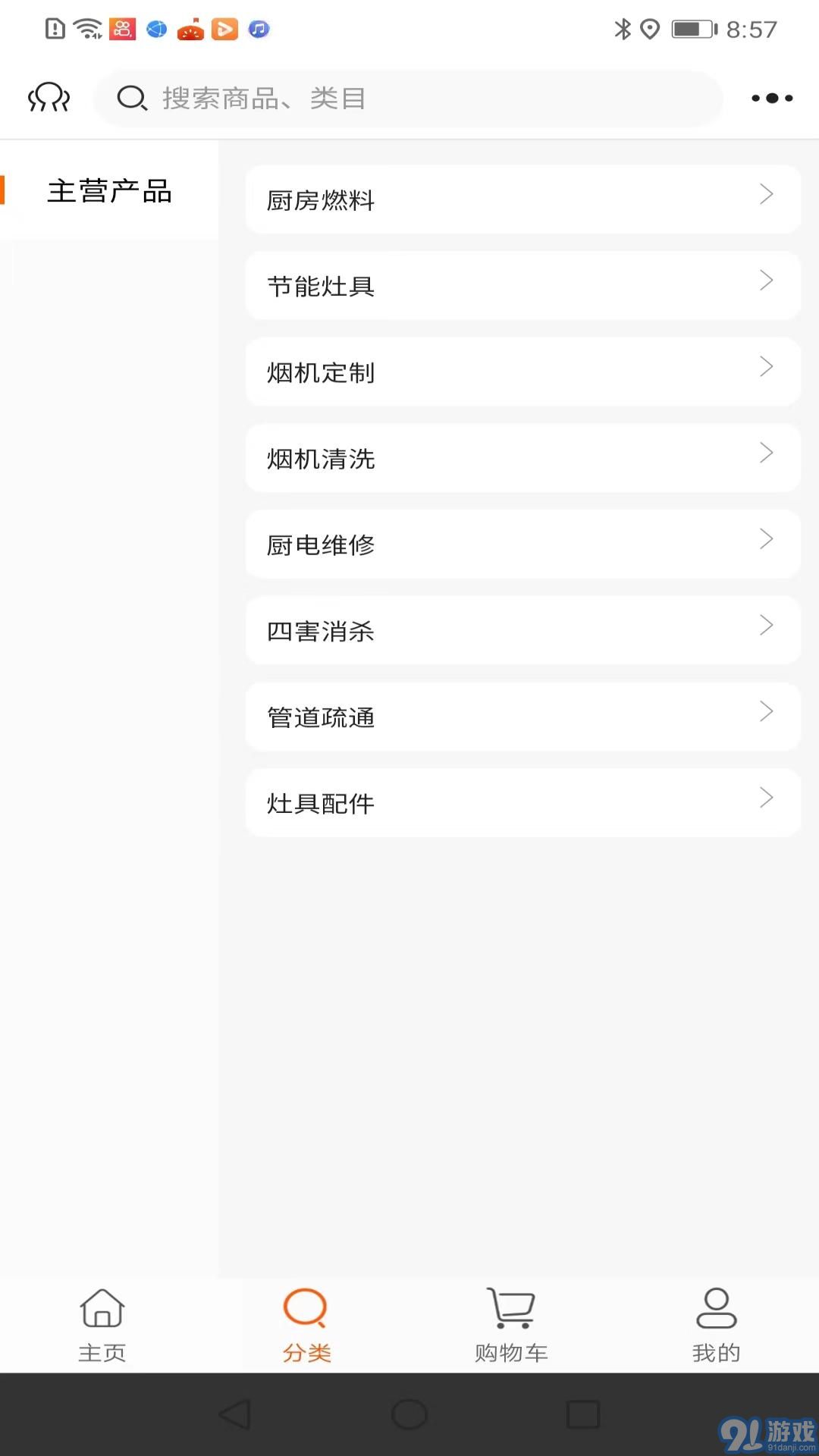Screen dimensions: 819x1456
Task: Open the three-dot overflow menu
Action: (x=772, y=99)
